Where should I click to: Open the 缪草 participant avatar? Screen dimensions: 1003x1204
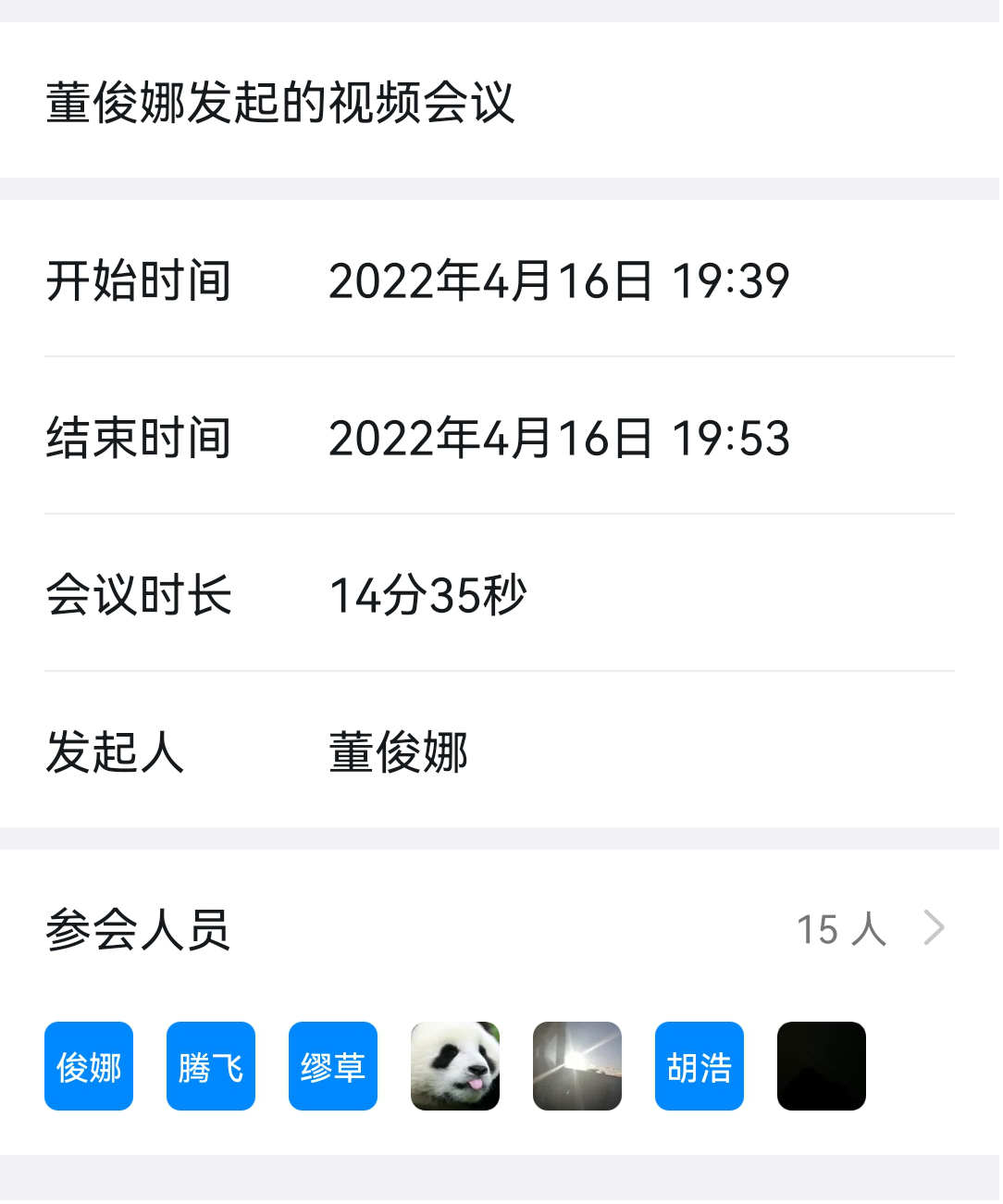333,1066
